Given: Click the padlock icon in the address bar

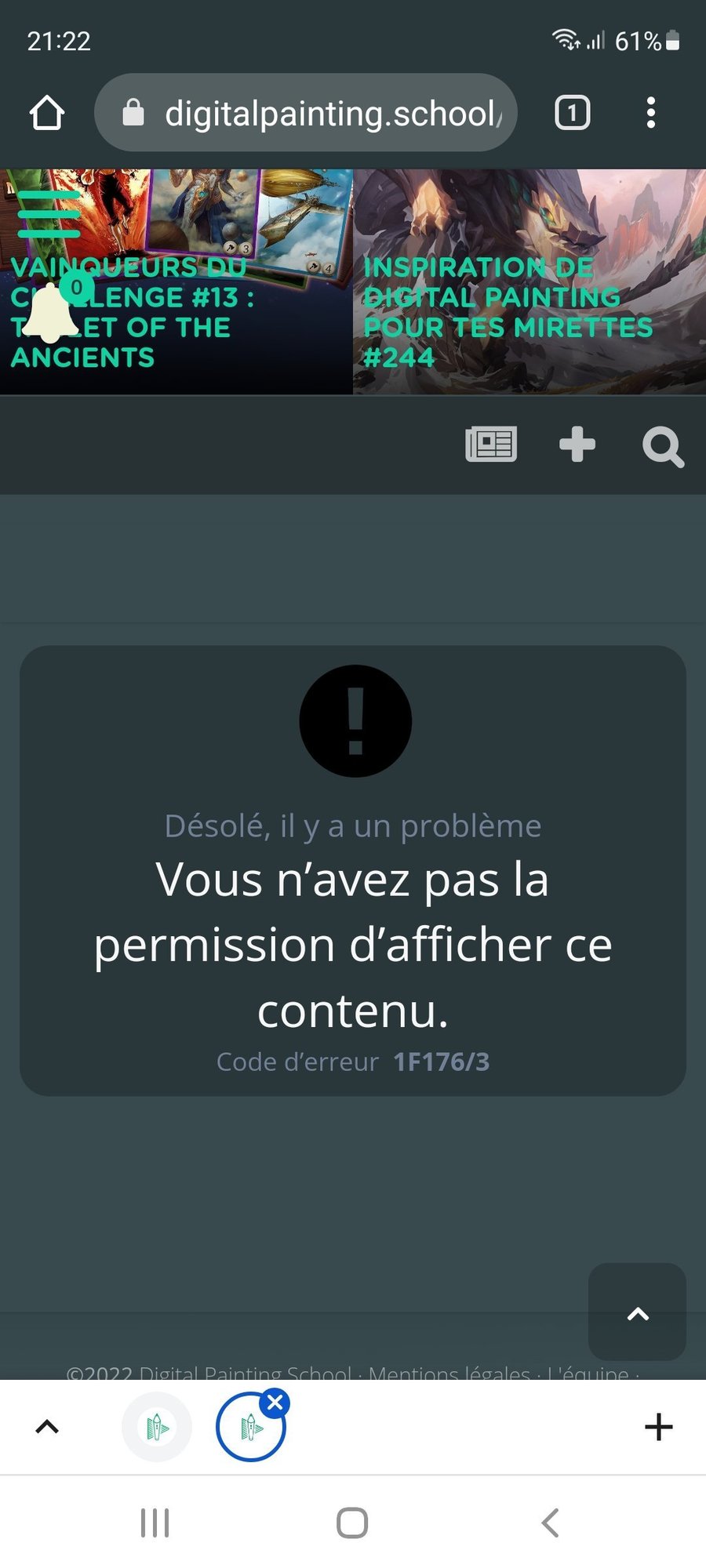Looking at the screenshot, I should [135, 111].
